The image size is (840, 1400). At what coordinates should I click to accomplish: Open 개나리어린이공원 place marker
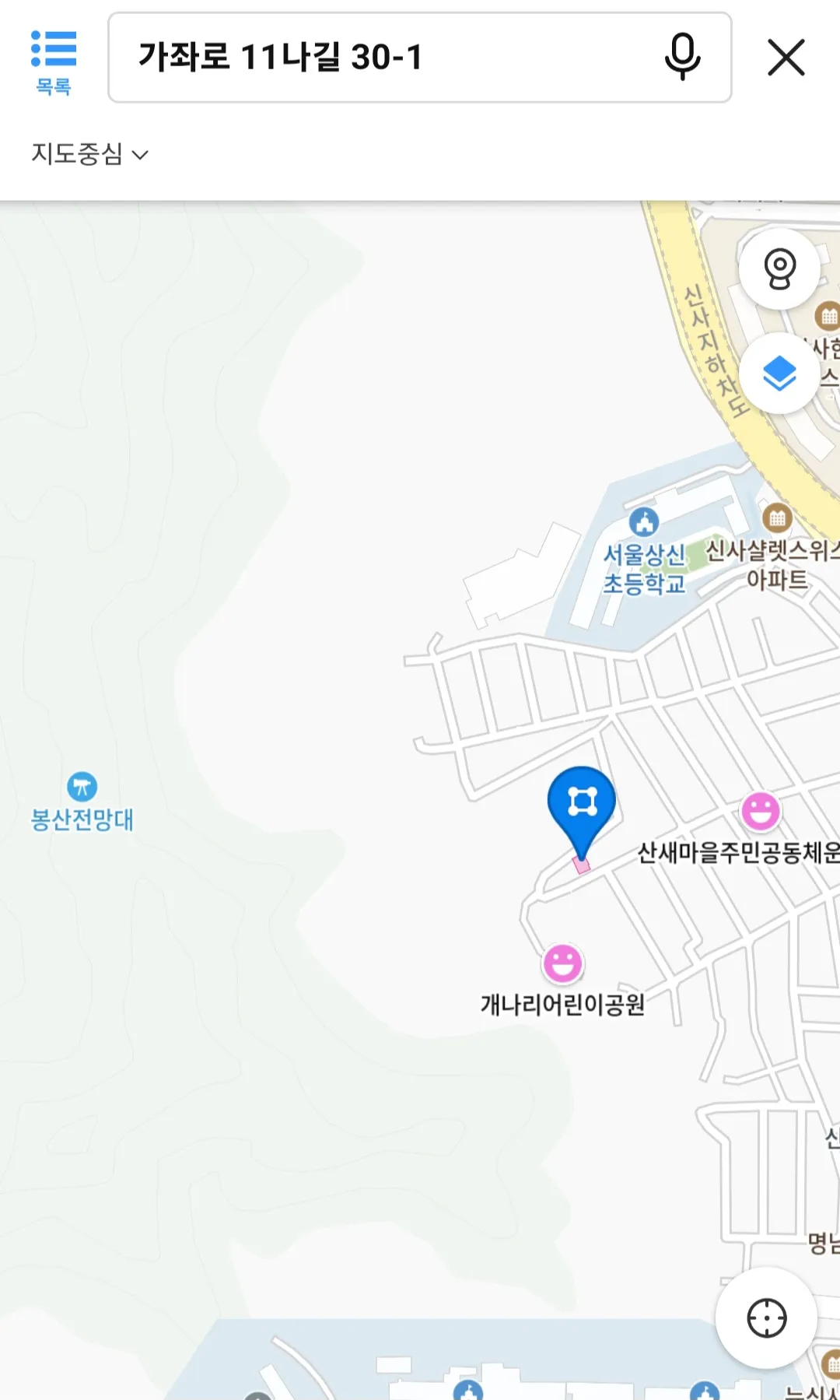point(562,964)
